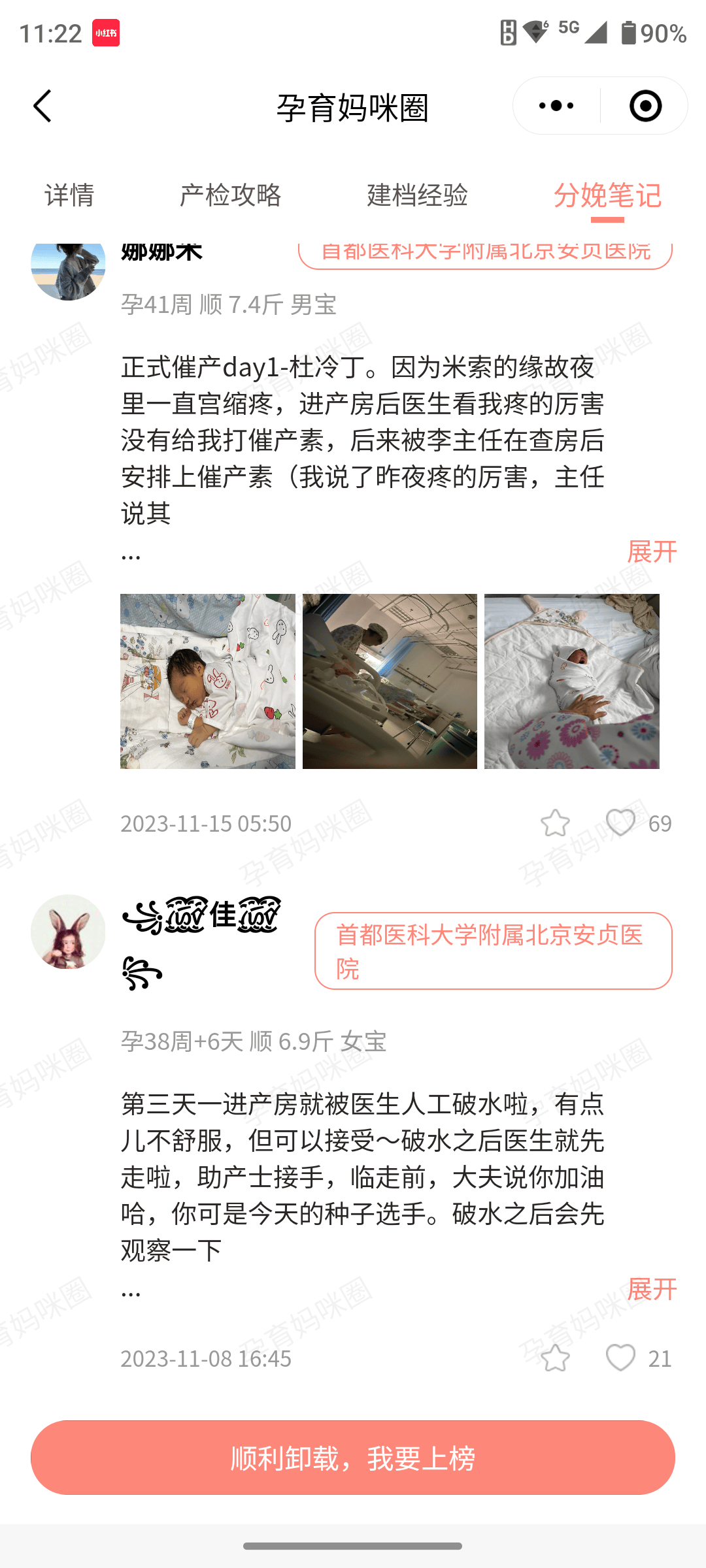
Task: Tap the hospital tag on 佳's post
Action: (493, 951)
